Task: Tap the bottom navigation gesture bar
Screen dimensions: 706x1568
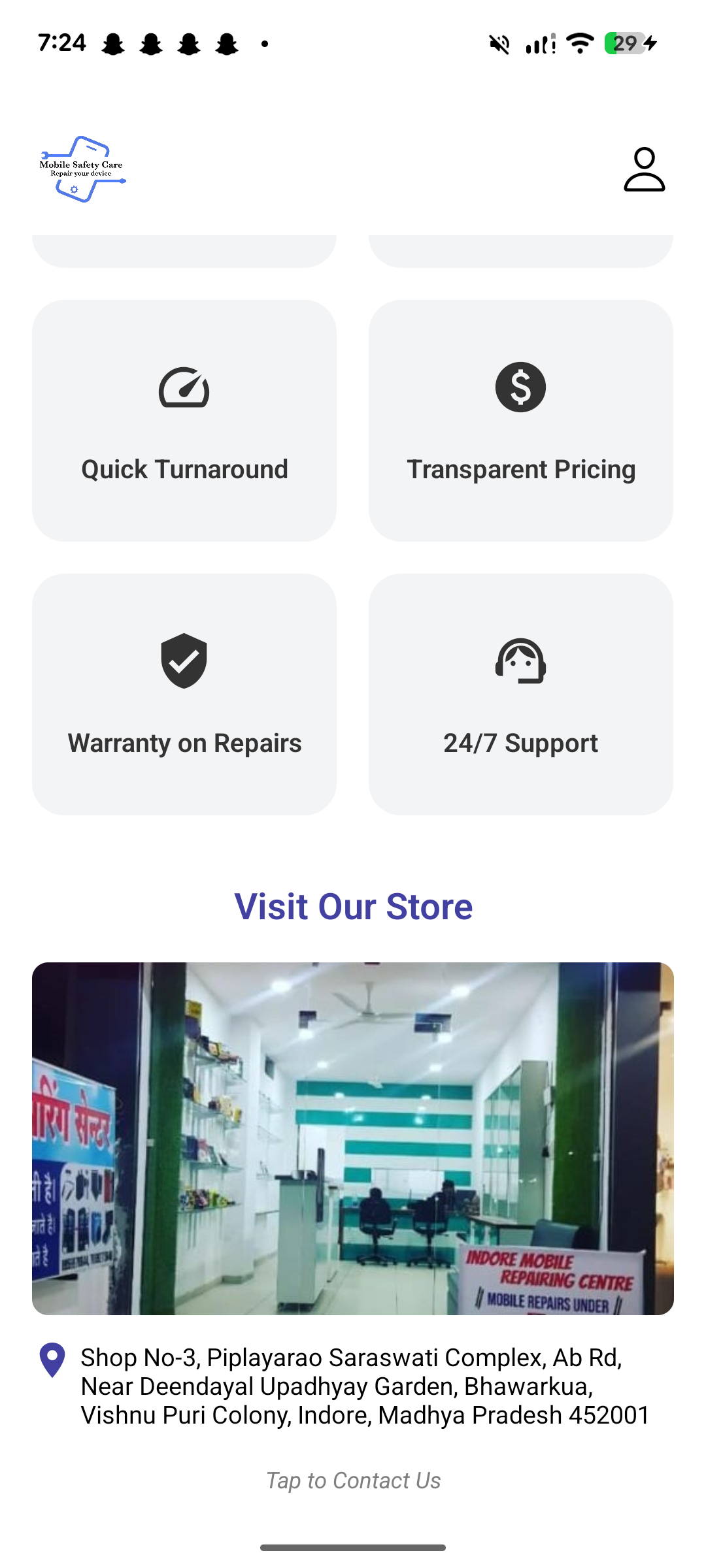Action: point(353,1547)
